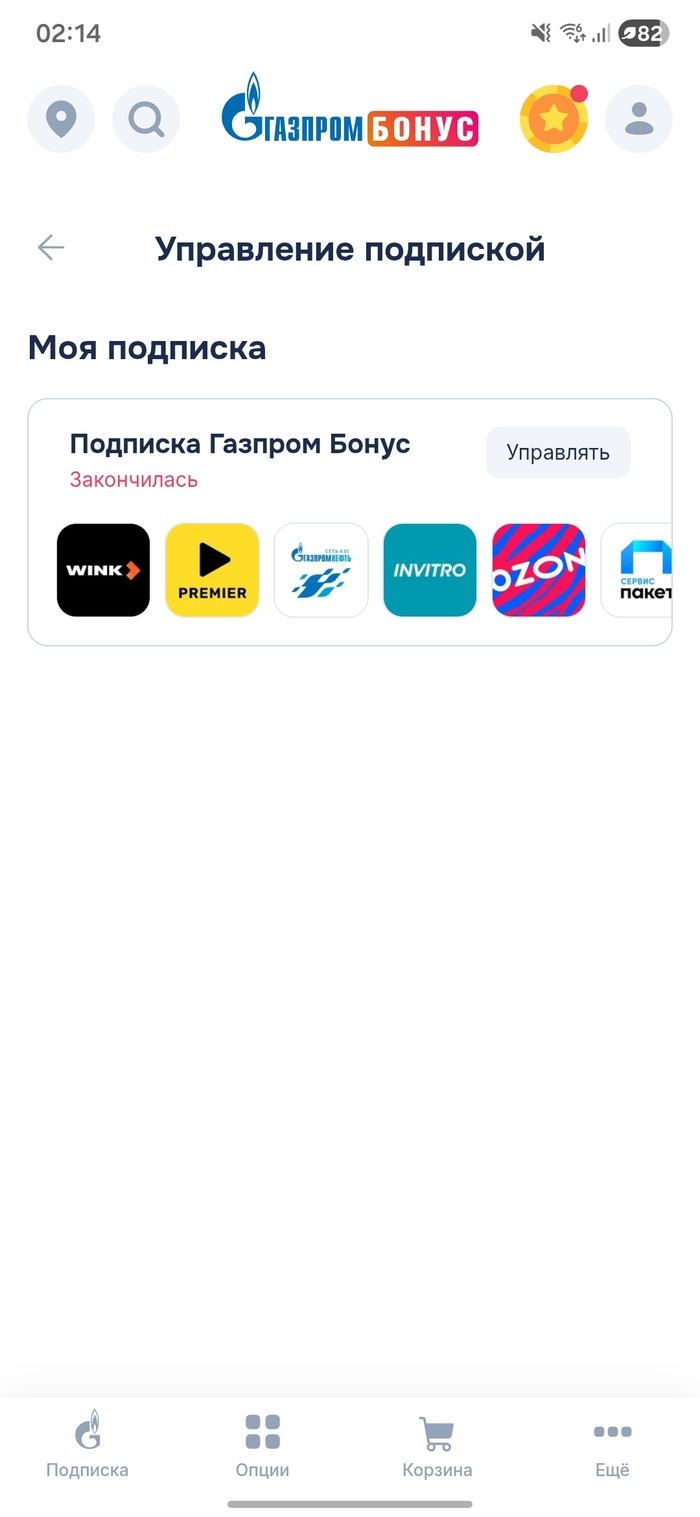Open the user profile icon
The height and width of the screenshot is (1517, 700).
point(638,120)
